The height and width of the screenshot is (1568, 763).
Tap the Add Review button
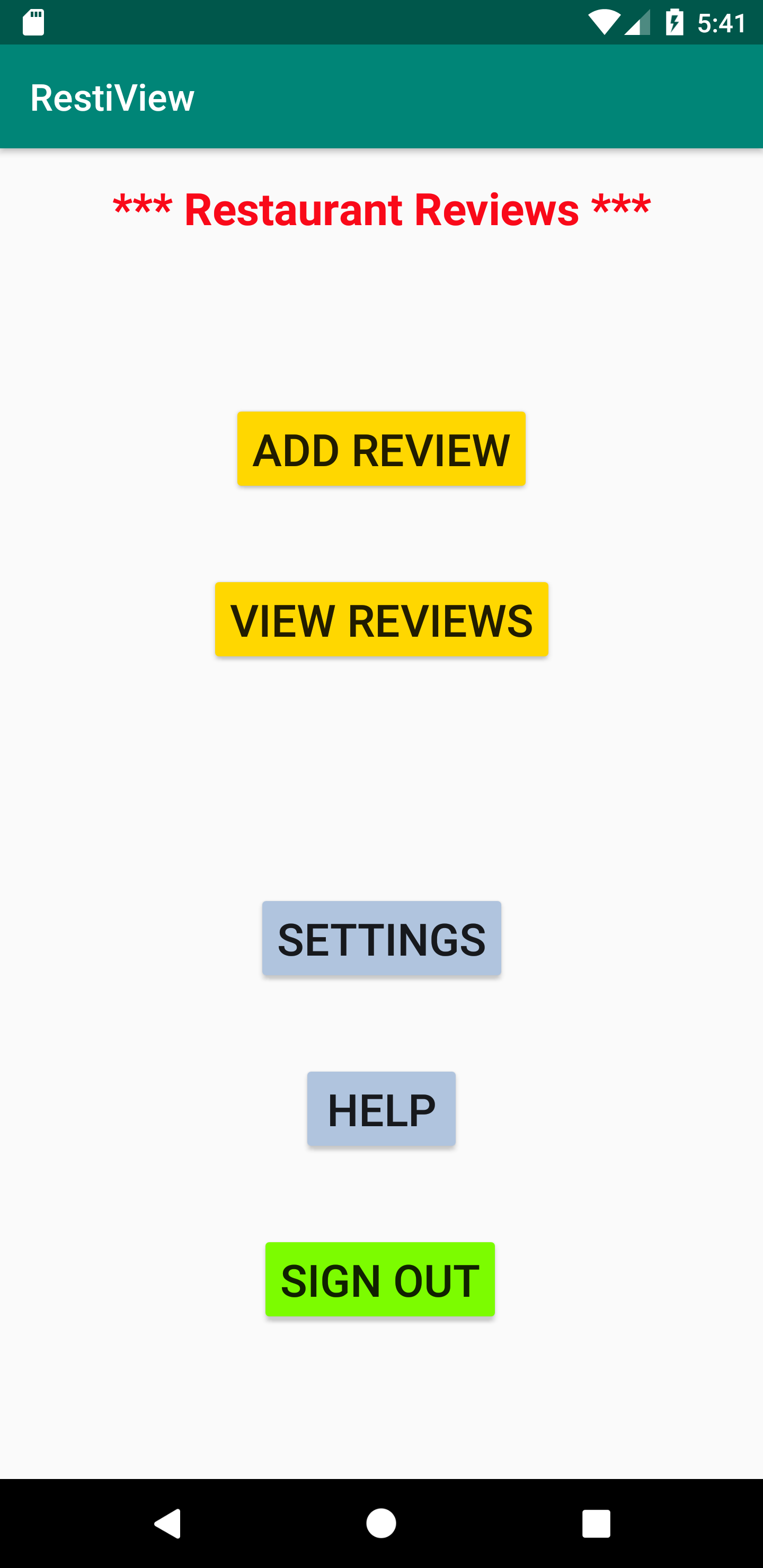pyautogui.click(x=381, y=449)
